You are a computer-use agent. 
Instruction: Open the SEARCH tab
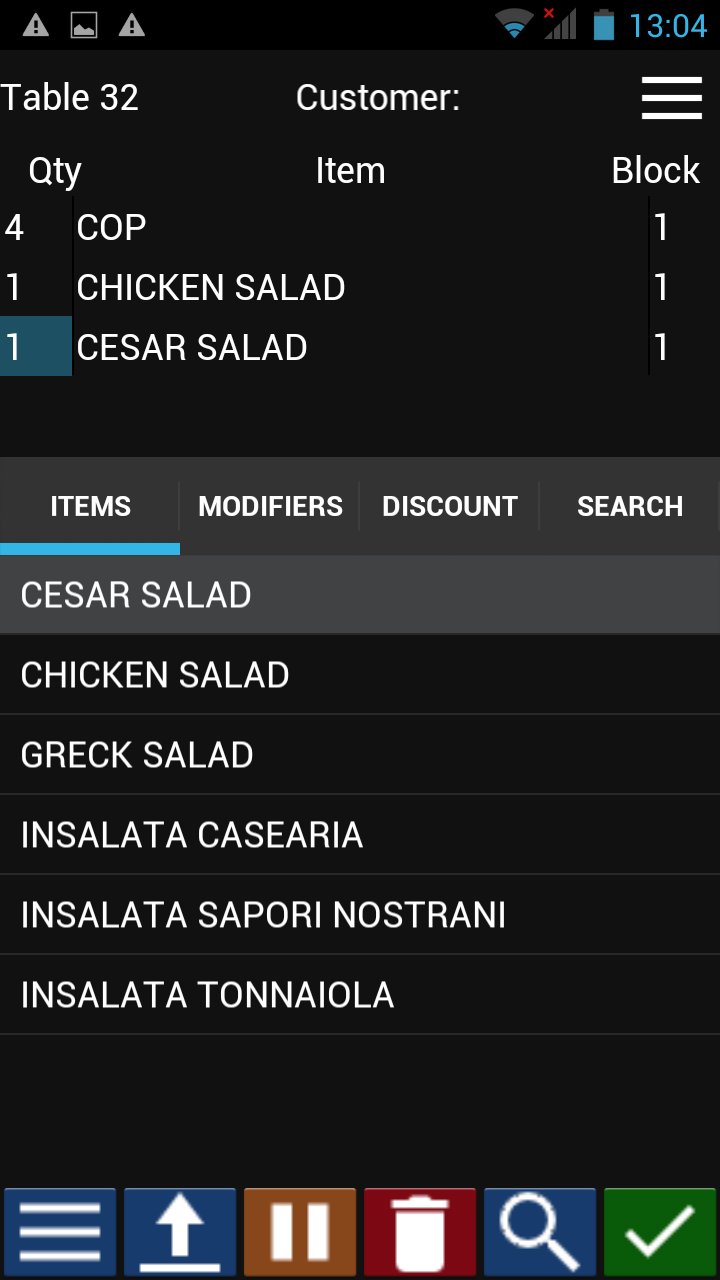pyautogui.click(x=630, y=506)
